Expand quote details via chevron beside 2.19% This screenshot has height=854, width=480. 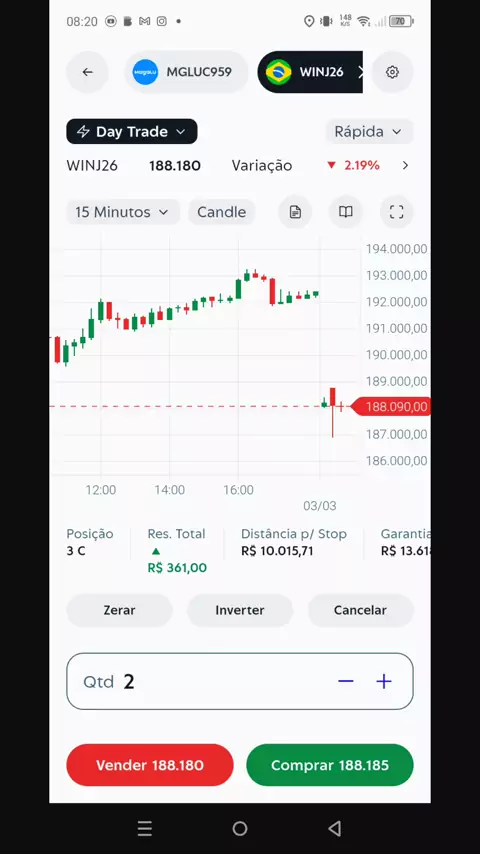[x=405, y=166]
